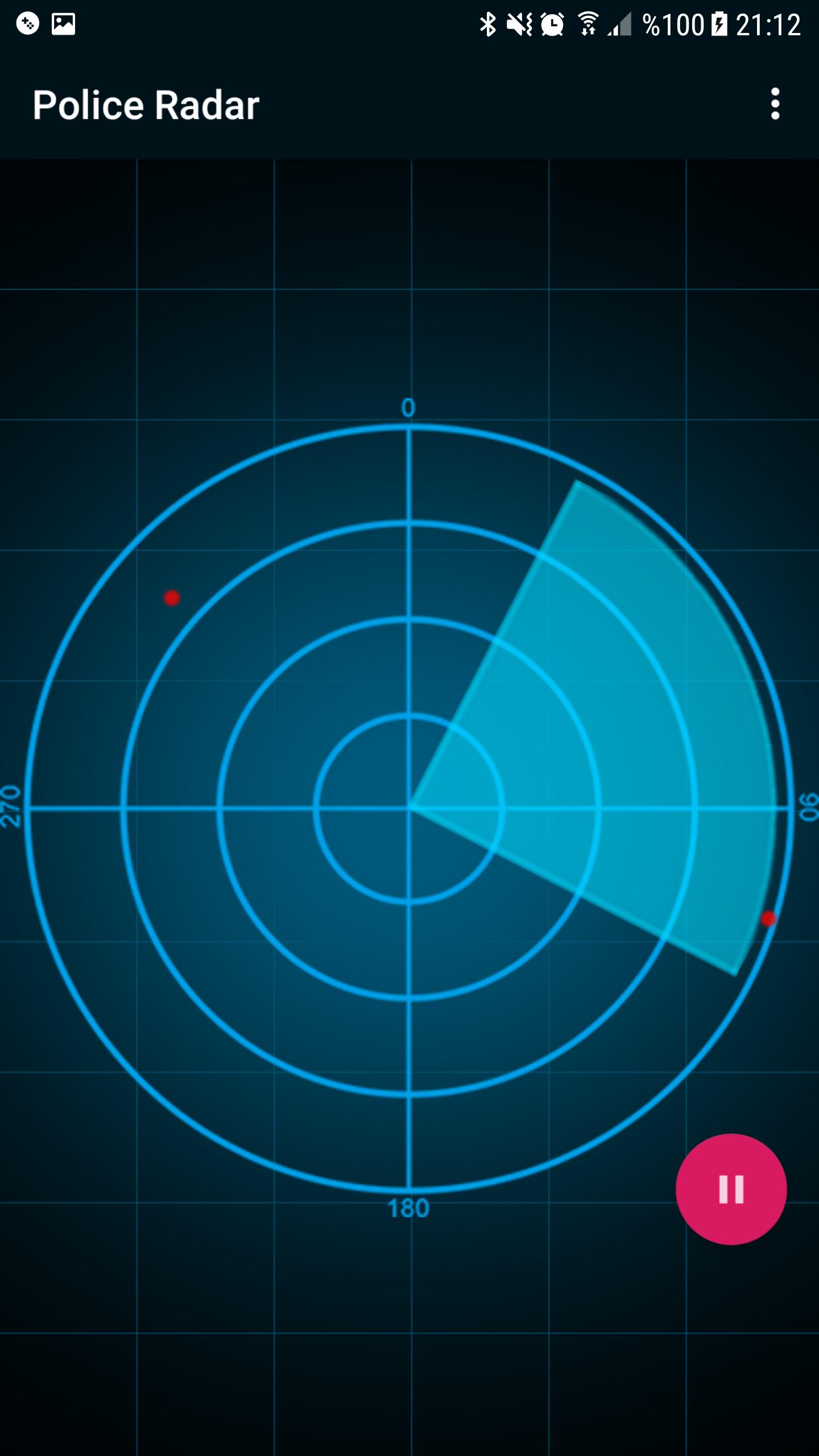
Task: Pause the radar scan
Action: coord(731,1189)
